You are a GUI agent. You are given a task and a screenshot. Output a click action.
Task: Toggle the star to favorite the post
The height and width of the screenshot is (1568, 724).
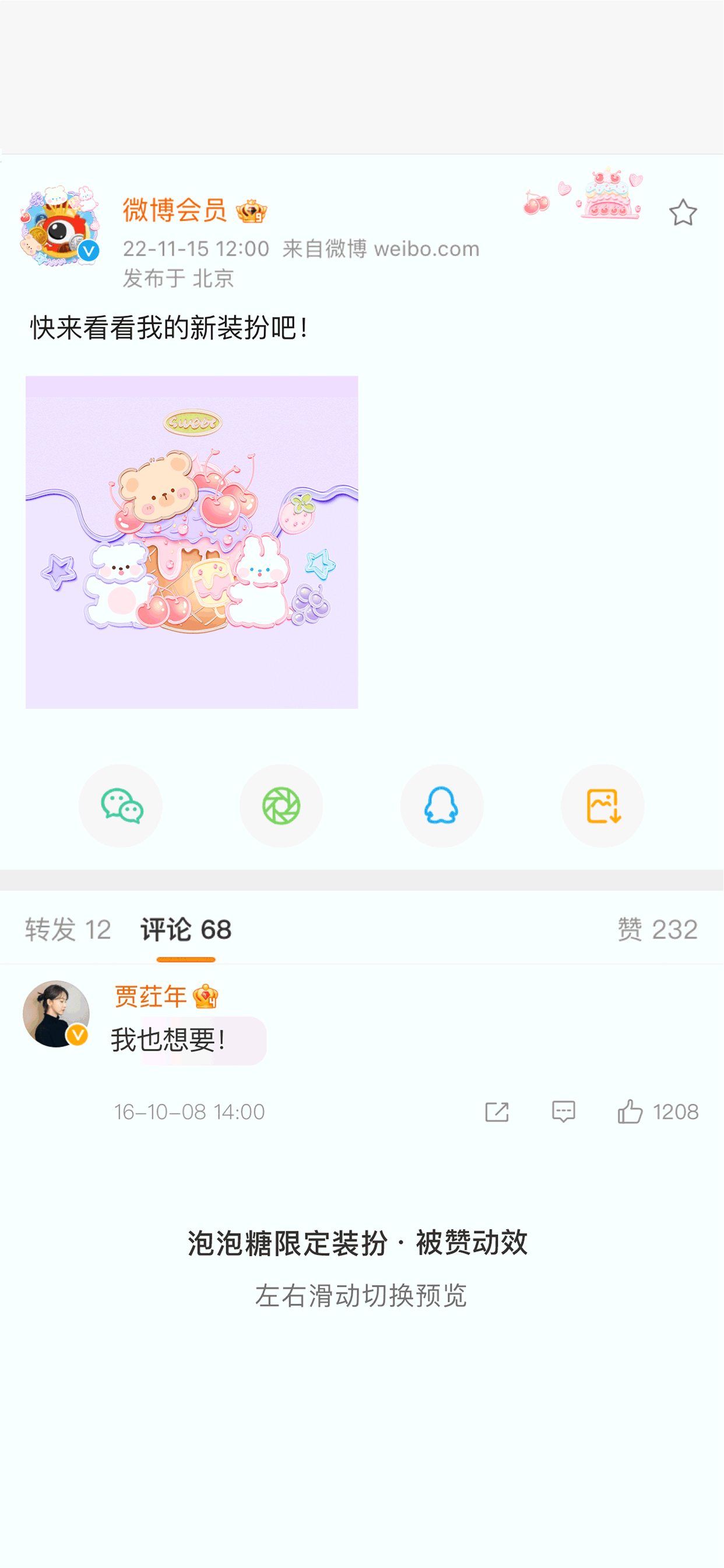pos(683,212)
